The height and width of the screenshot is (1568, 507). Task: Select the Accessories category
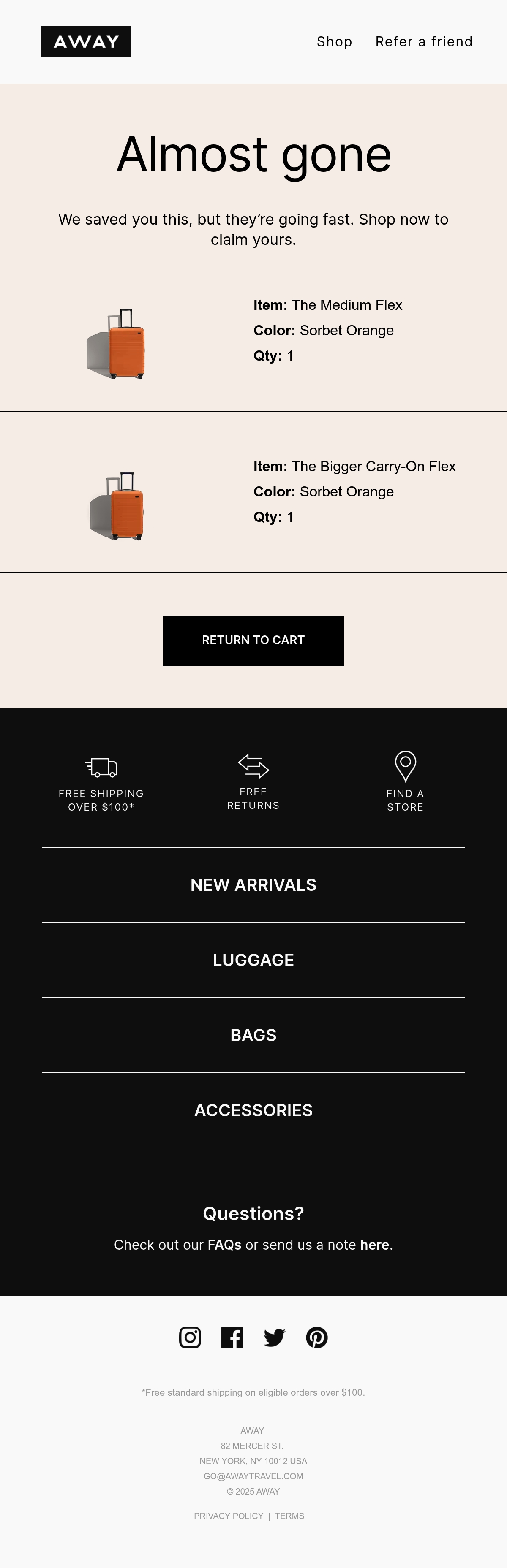pos(253,1110)
